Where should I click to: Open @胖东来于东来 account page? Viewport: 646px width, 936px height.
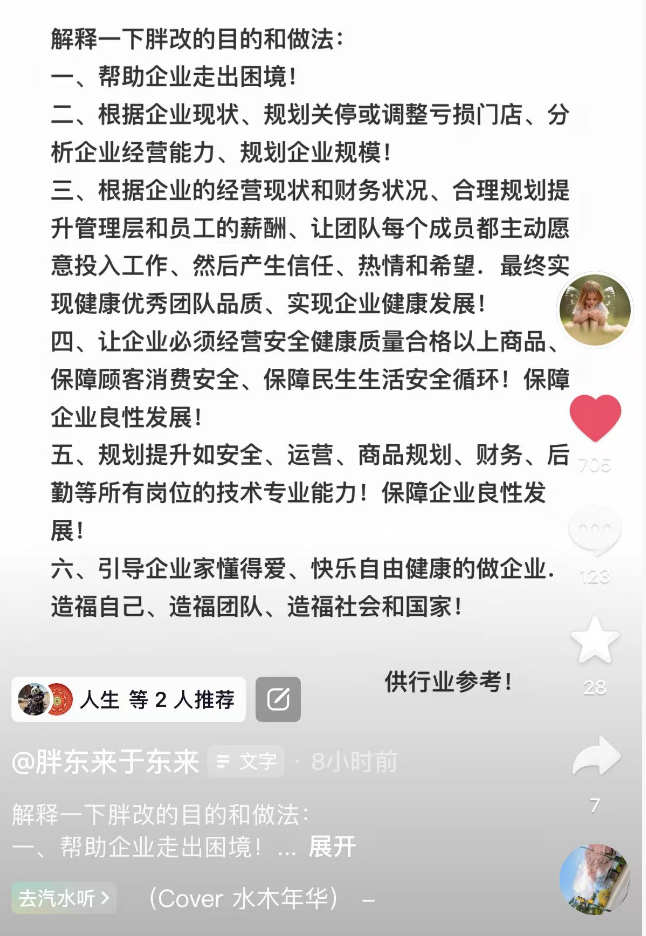click(x=106, y=762)
